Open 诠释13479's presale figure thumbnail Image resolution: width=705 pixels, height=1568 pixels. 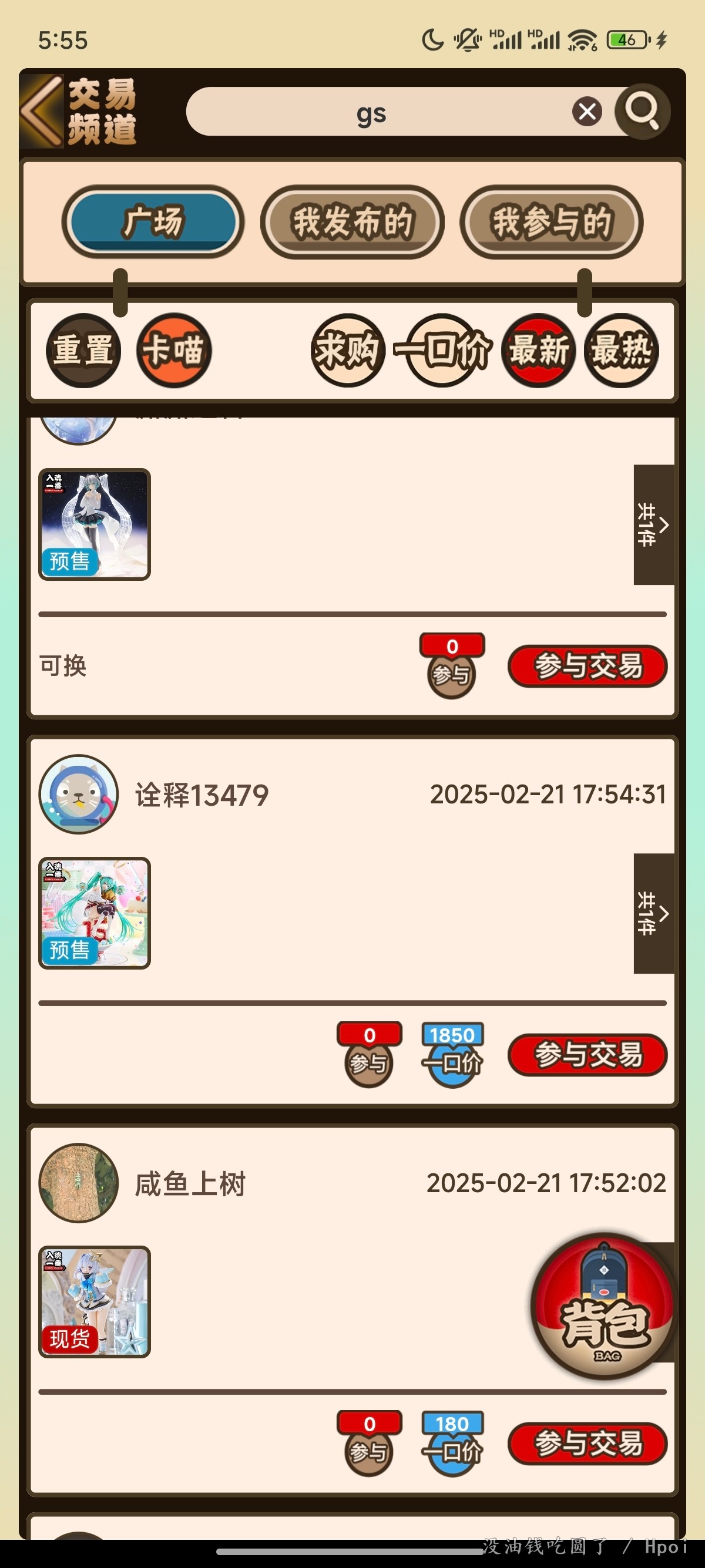tap(95, 913)
